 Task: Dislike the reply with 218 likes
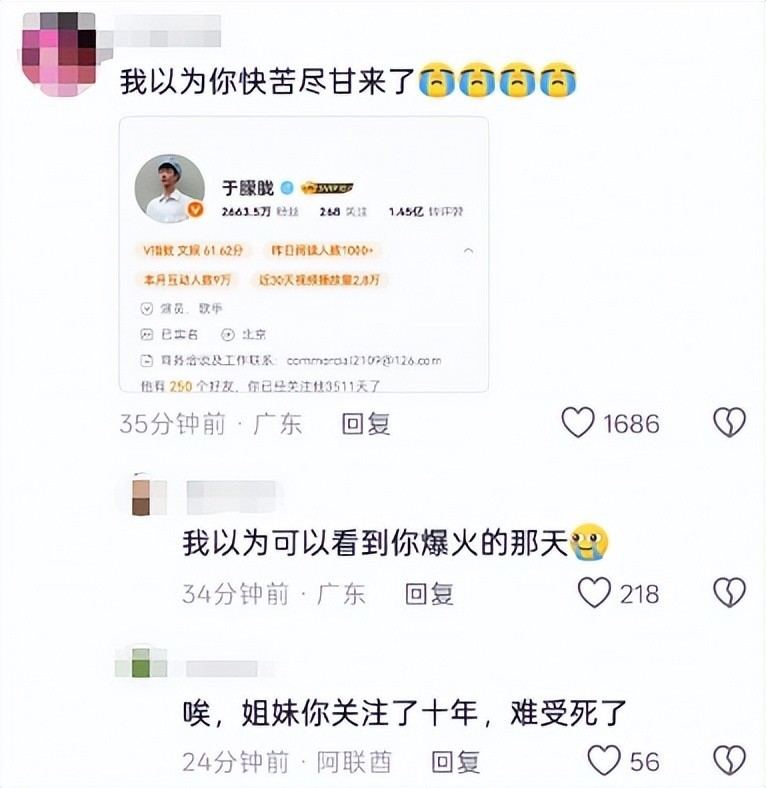pos(729,594)
